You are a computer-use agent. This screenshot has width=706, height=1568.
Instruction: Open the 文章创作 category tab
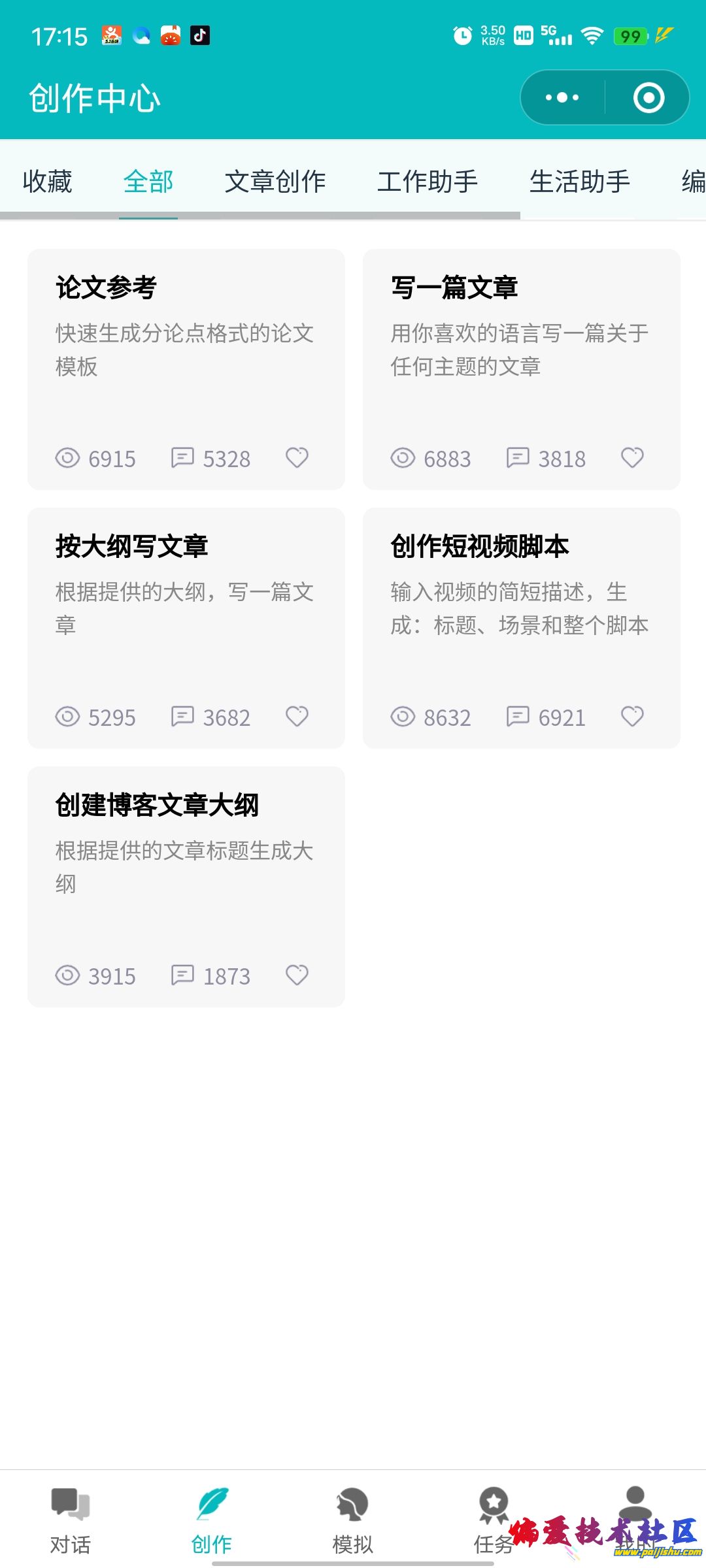275,182
